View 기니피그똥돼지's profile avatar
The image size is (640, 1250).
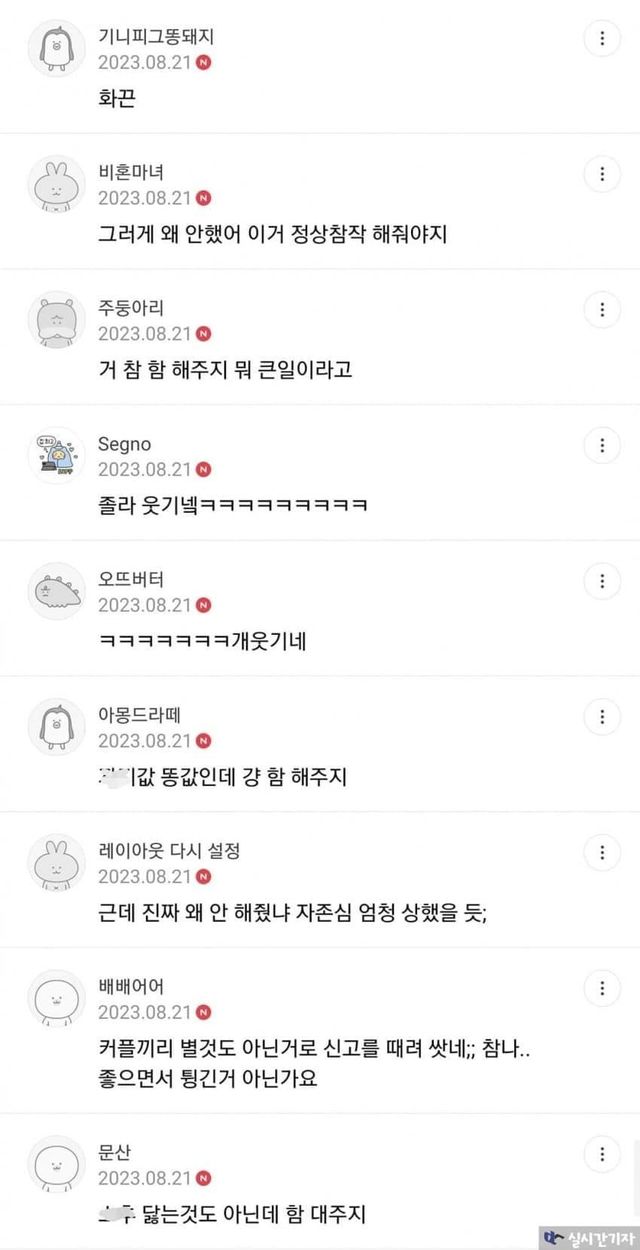coord(56,47)
